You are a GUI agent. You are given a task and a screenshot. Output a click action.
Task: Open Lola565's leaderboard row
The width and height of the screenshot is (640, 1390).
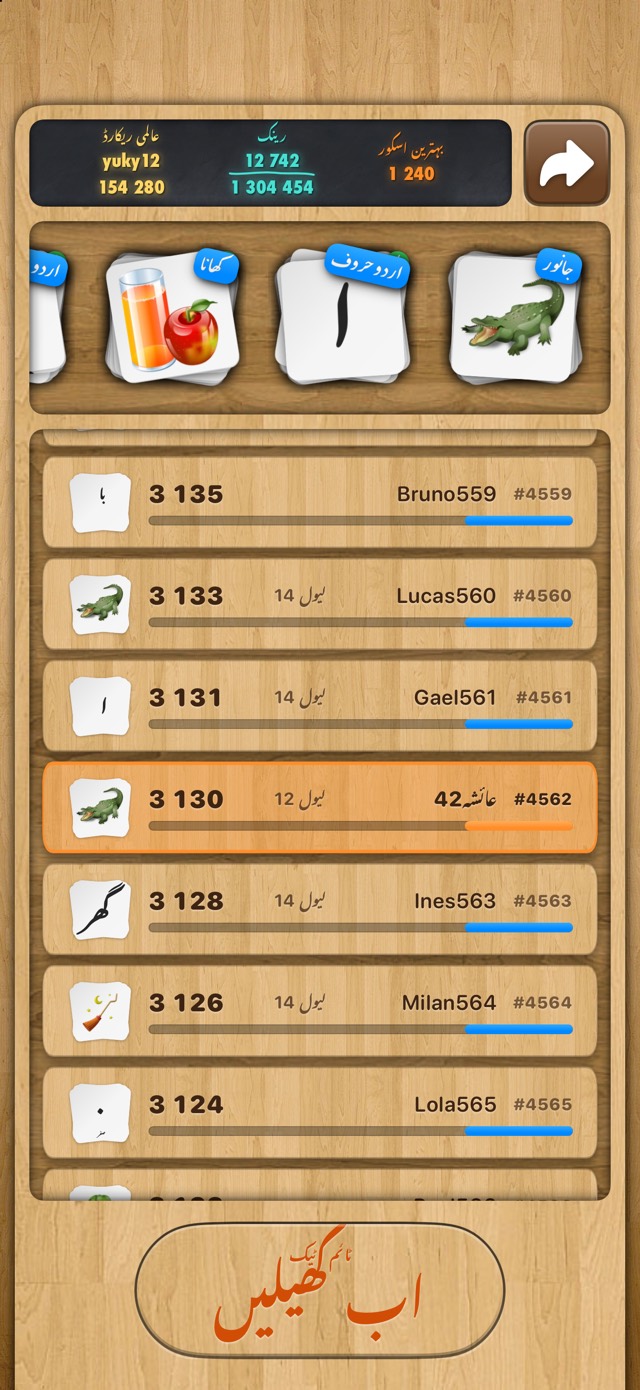click(320, 1114)
